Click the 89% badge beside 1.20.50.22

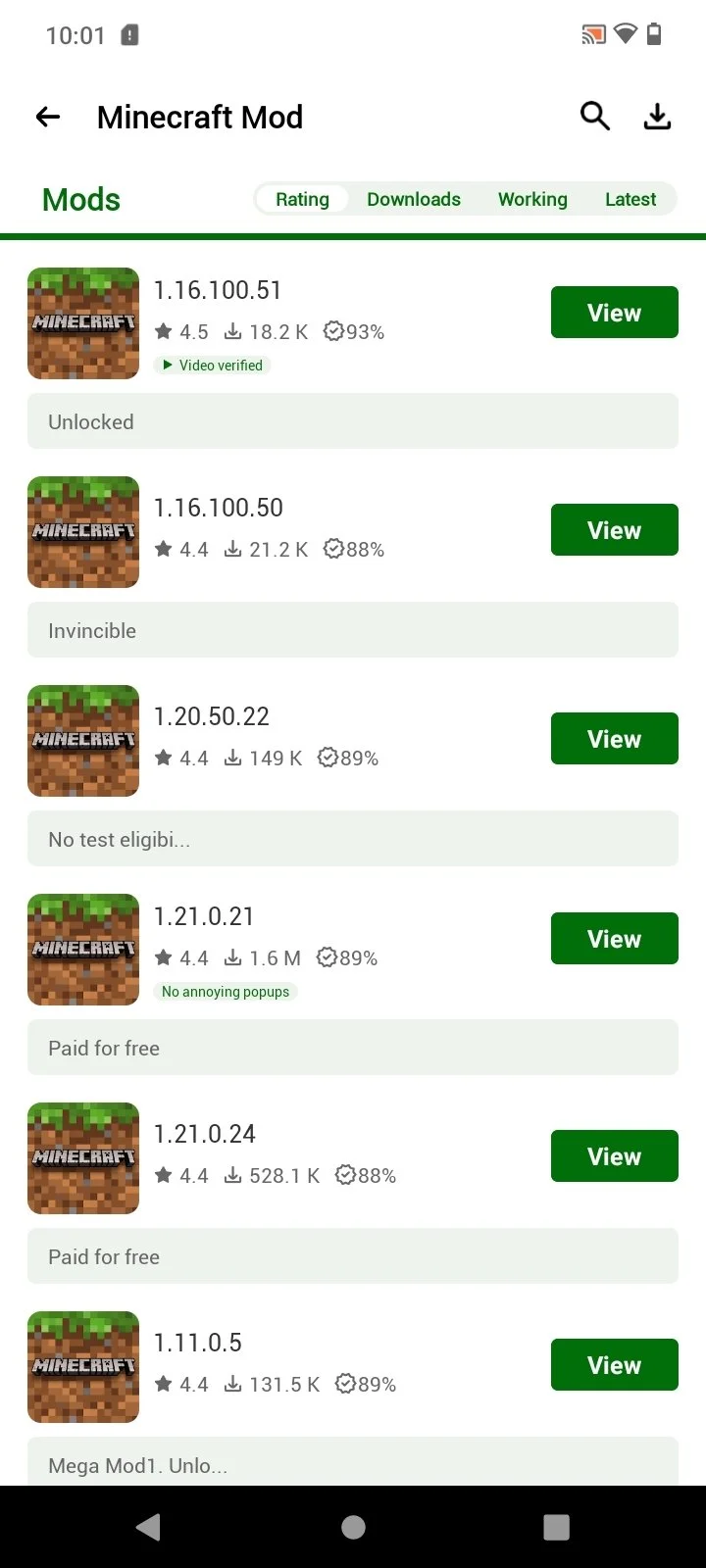pyautogui.click(x=328, y=758)
